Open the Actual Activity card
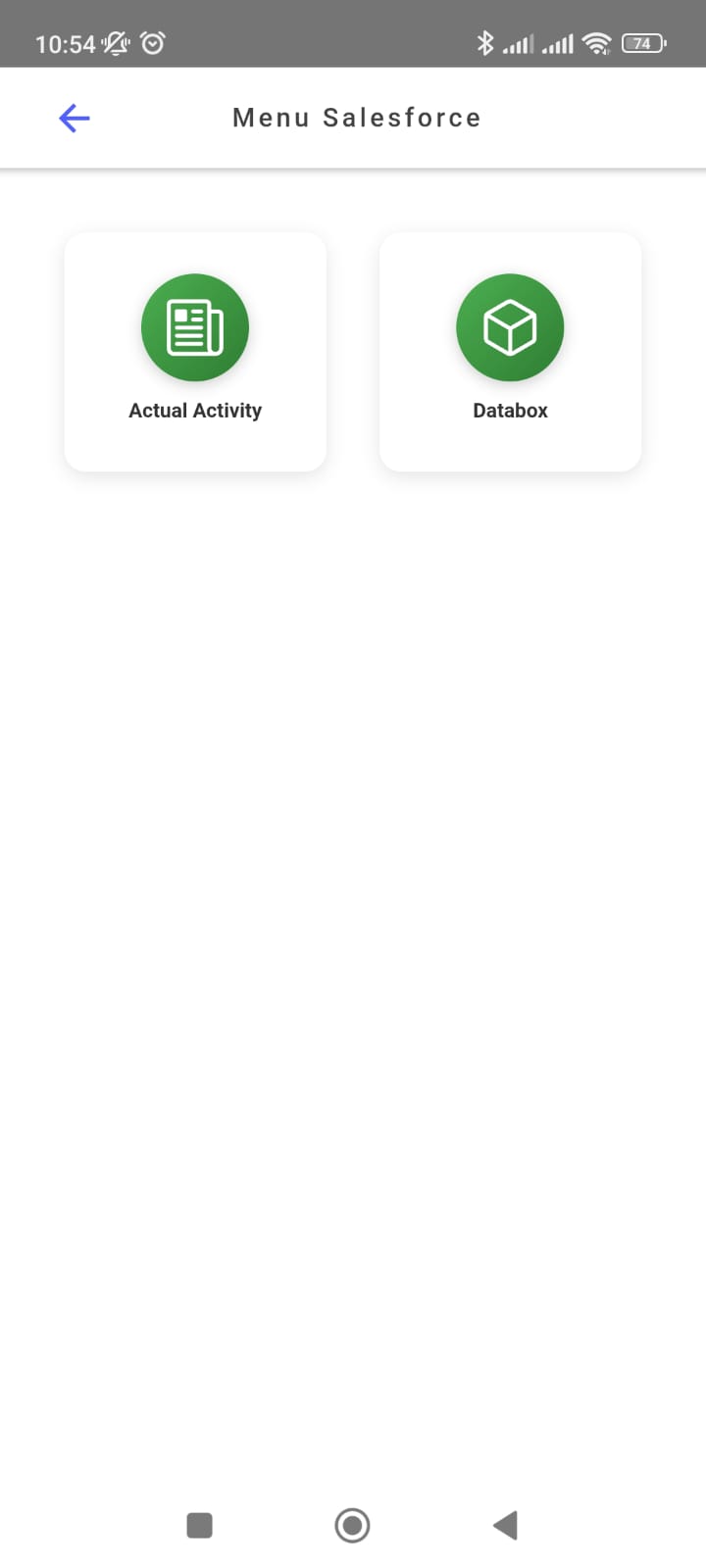Image resolution: width=706 pixels, height=1568 pixels. click(195, 351)
